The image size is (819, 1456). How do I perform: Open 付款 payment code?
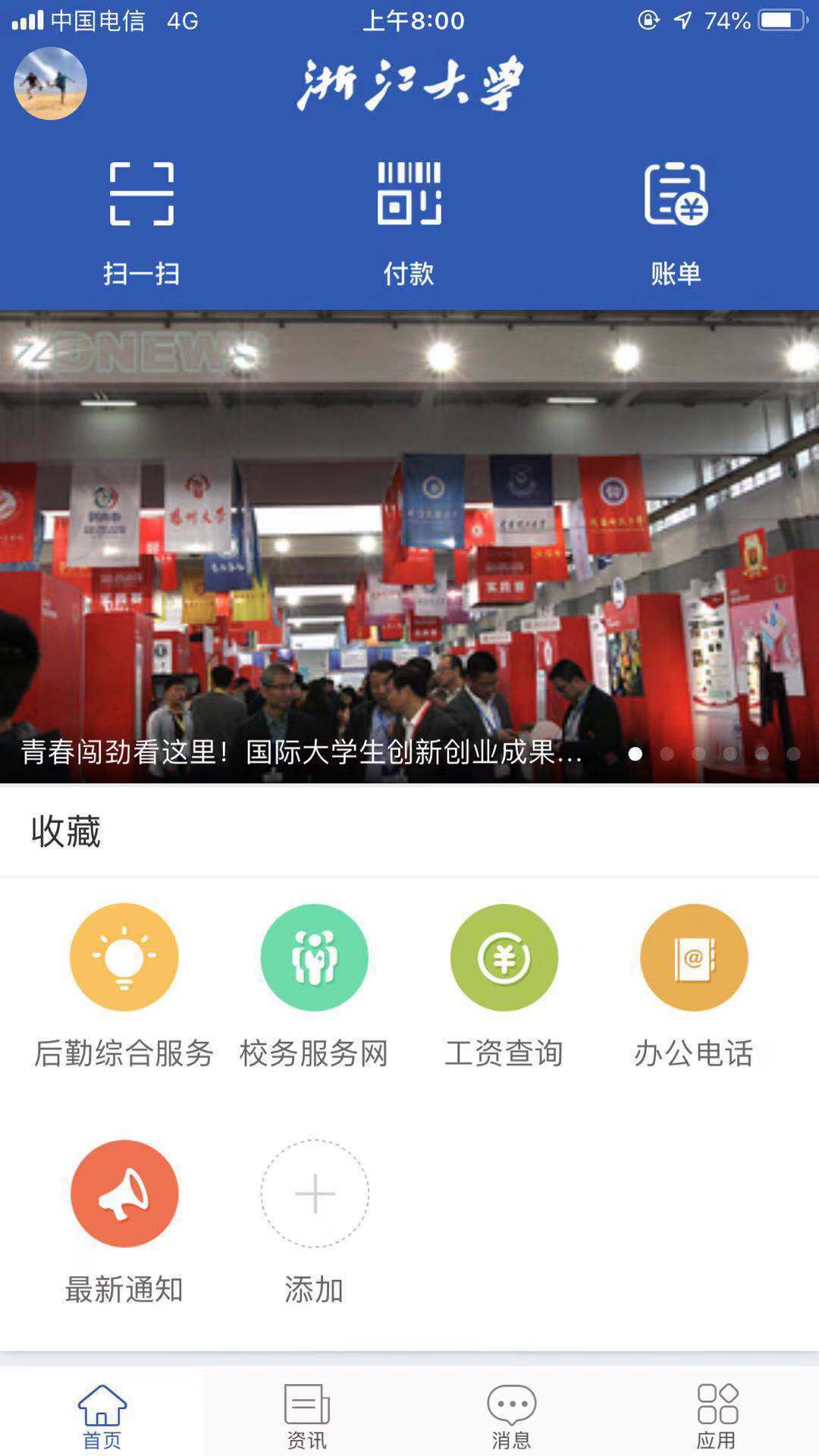point(409,220)
